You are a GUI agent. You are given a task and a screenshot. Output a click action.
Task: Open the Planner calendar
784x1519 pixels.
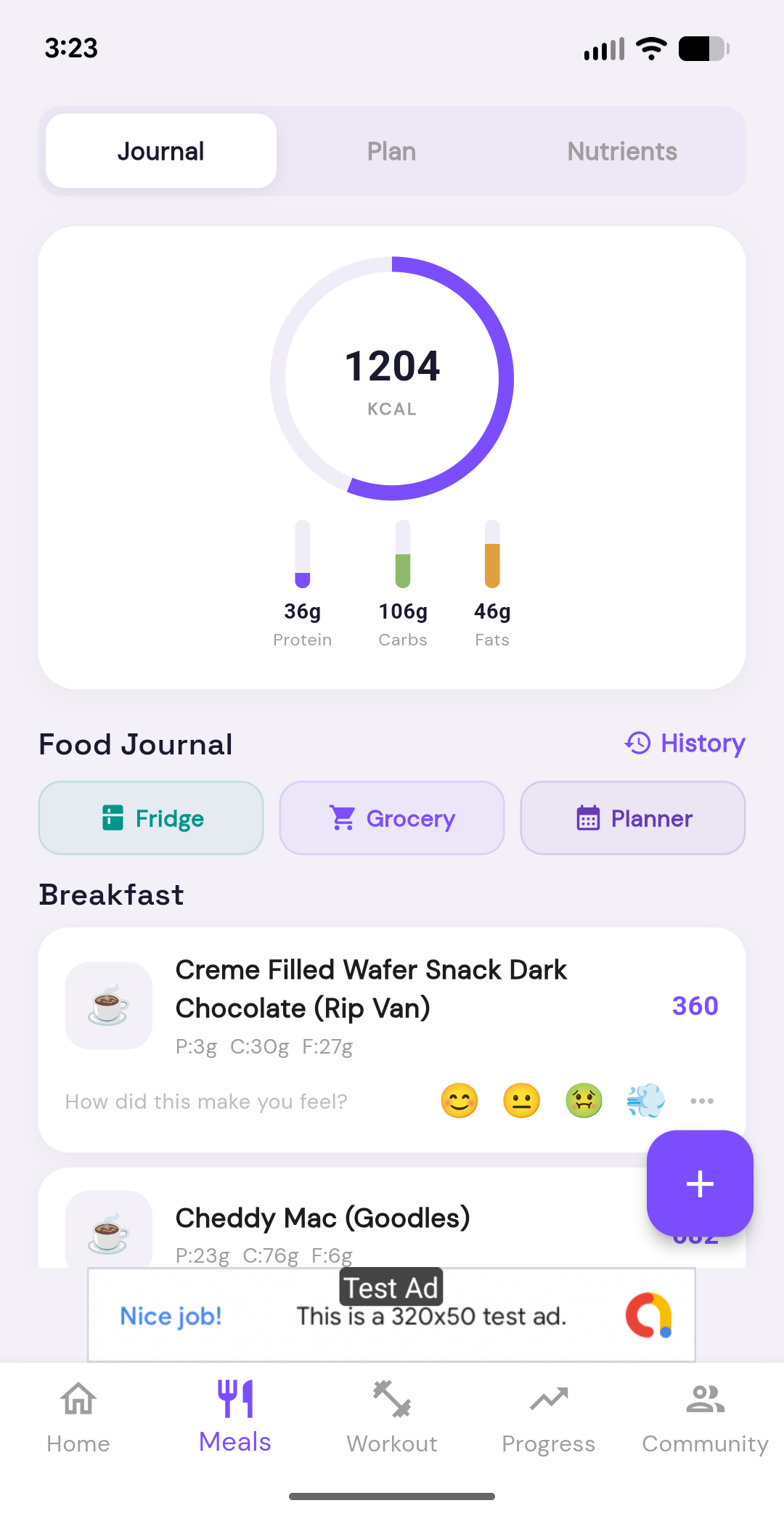[632, 818]
